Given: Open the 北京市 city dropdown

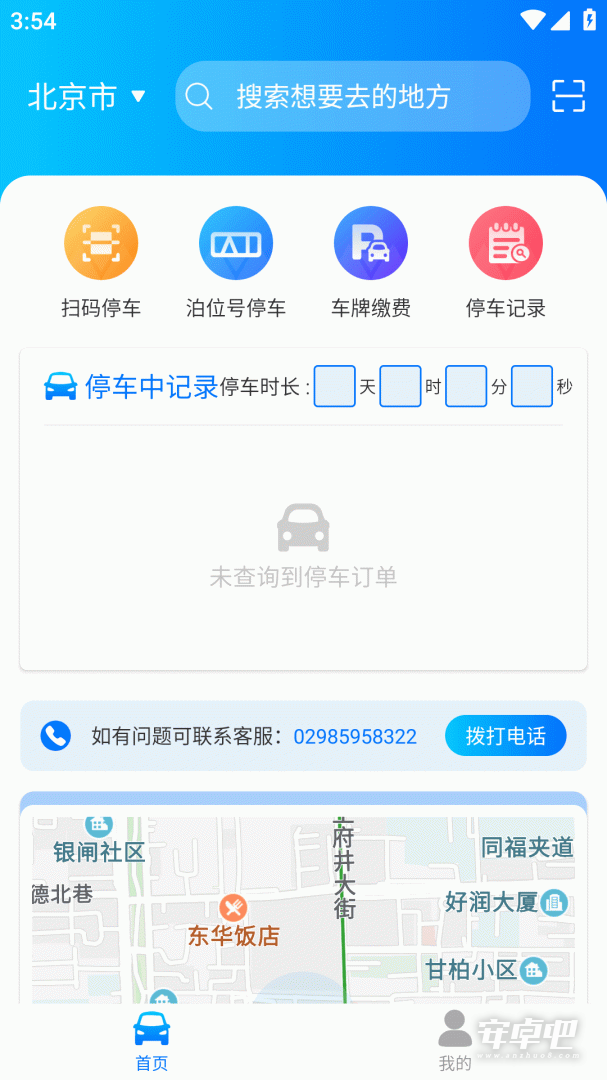Looking at the screenshot, I should [87, 96].
